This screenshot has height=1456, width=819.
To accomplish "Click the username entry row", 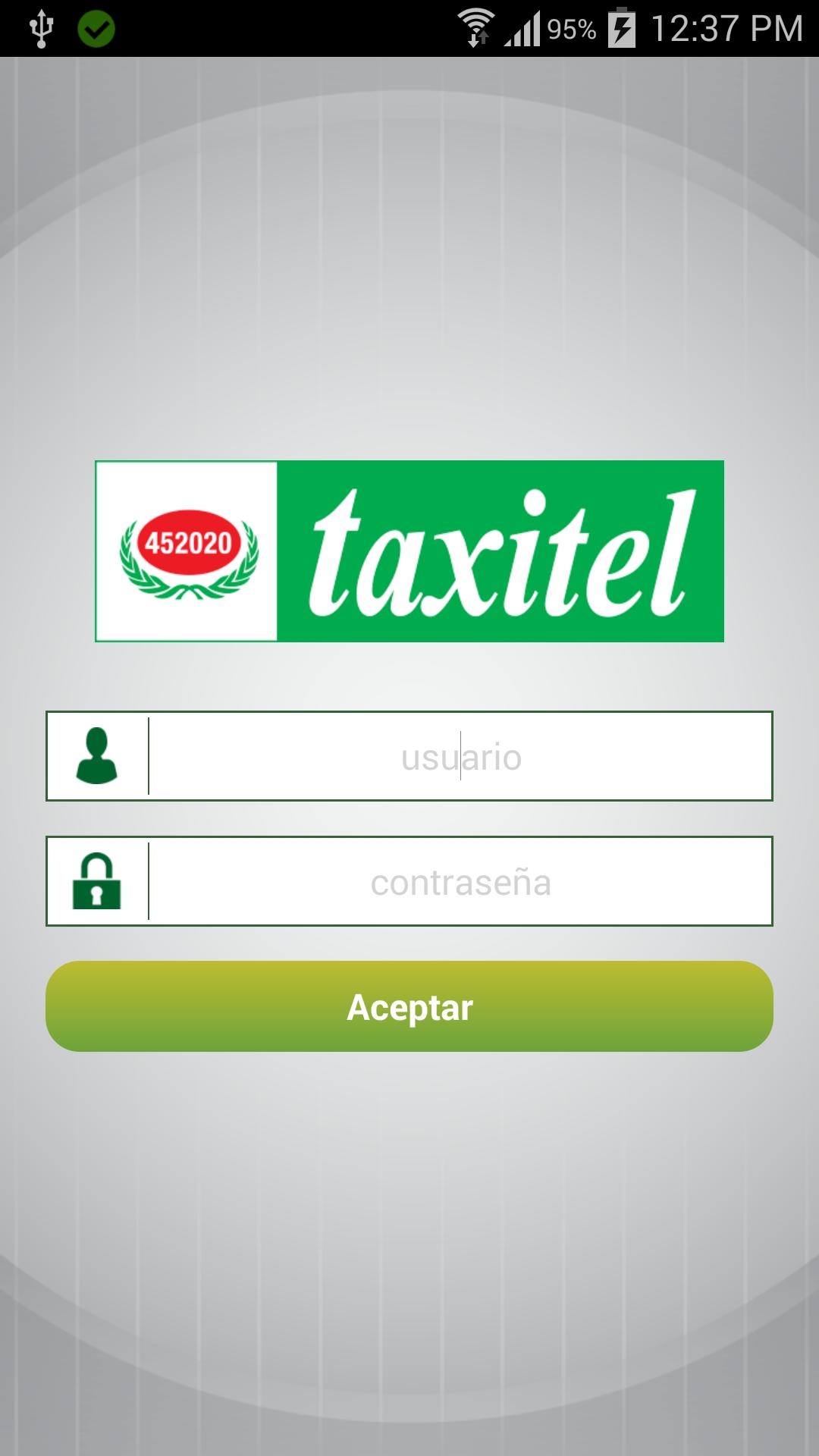I will point(409,755).
